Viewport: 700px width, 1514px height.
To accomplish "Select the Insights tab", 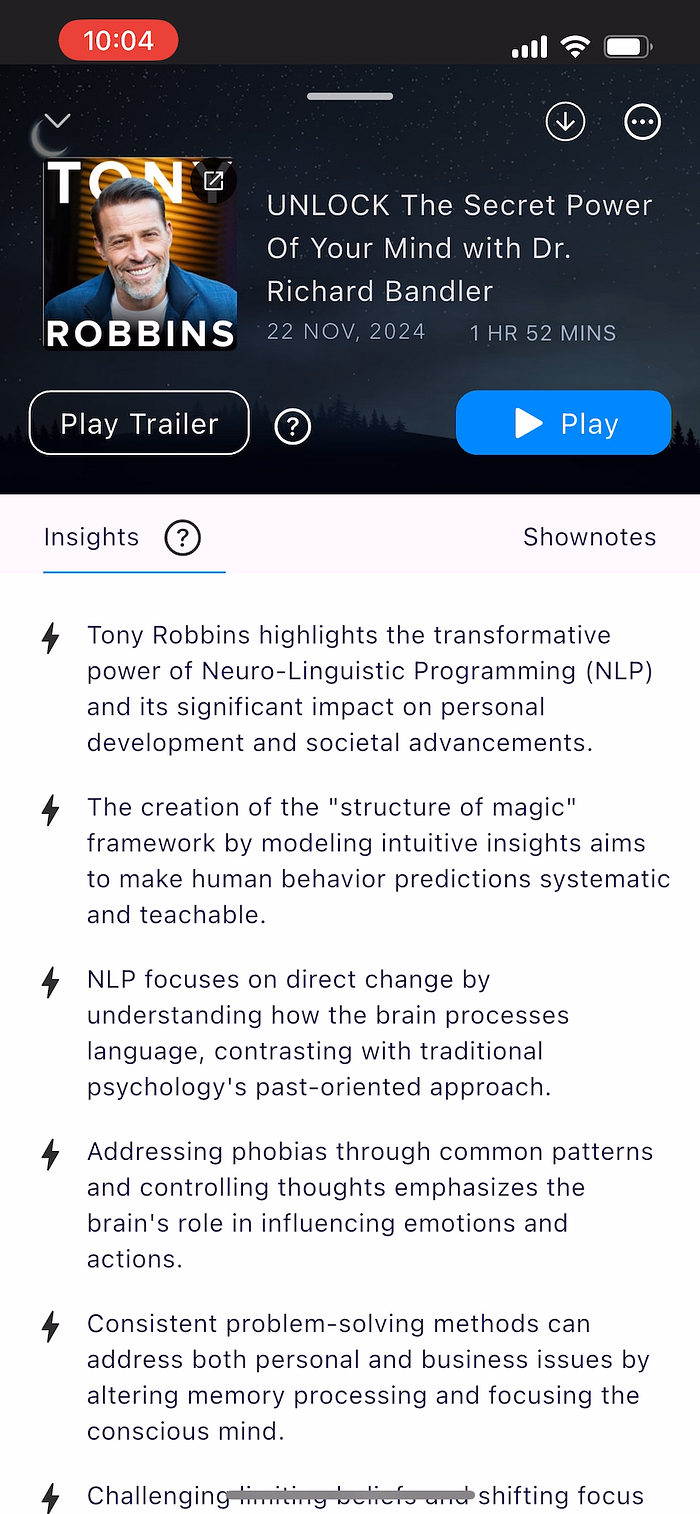I will pos(91,537).
